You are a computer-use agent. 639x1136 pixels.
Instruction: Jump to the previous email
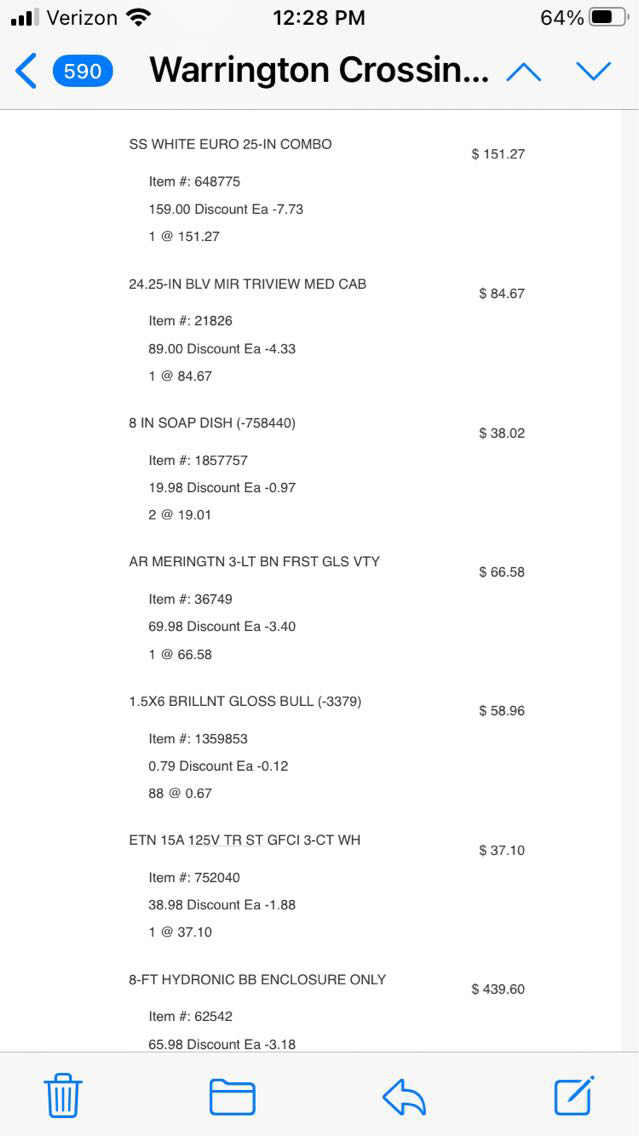point(524,71)
